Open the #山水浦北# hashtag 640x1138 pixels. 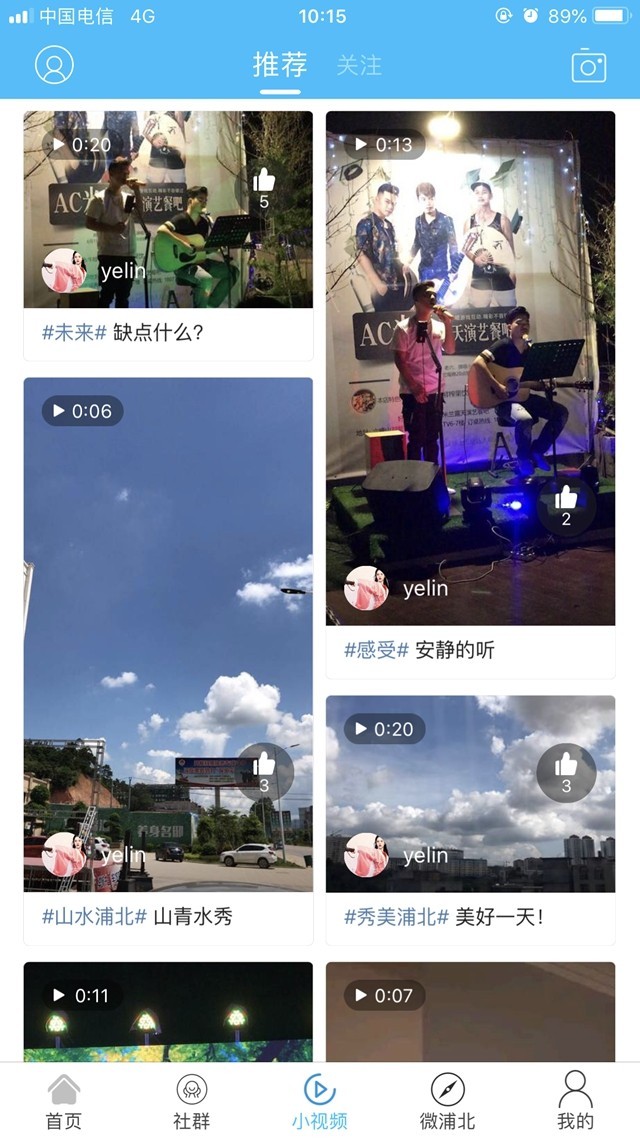[x=94, y=917]
